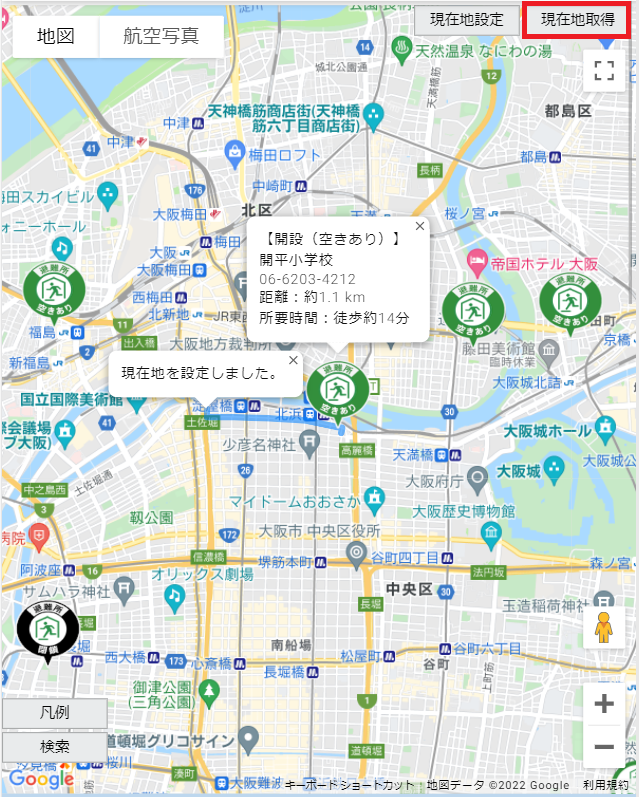Switch to 地図 map view
Viewport: 639px width, 797px height.
click(56, 36)
